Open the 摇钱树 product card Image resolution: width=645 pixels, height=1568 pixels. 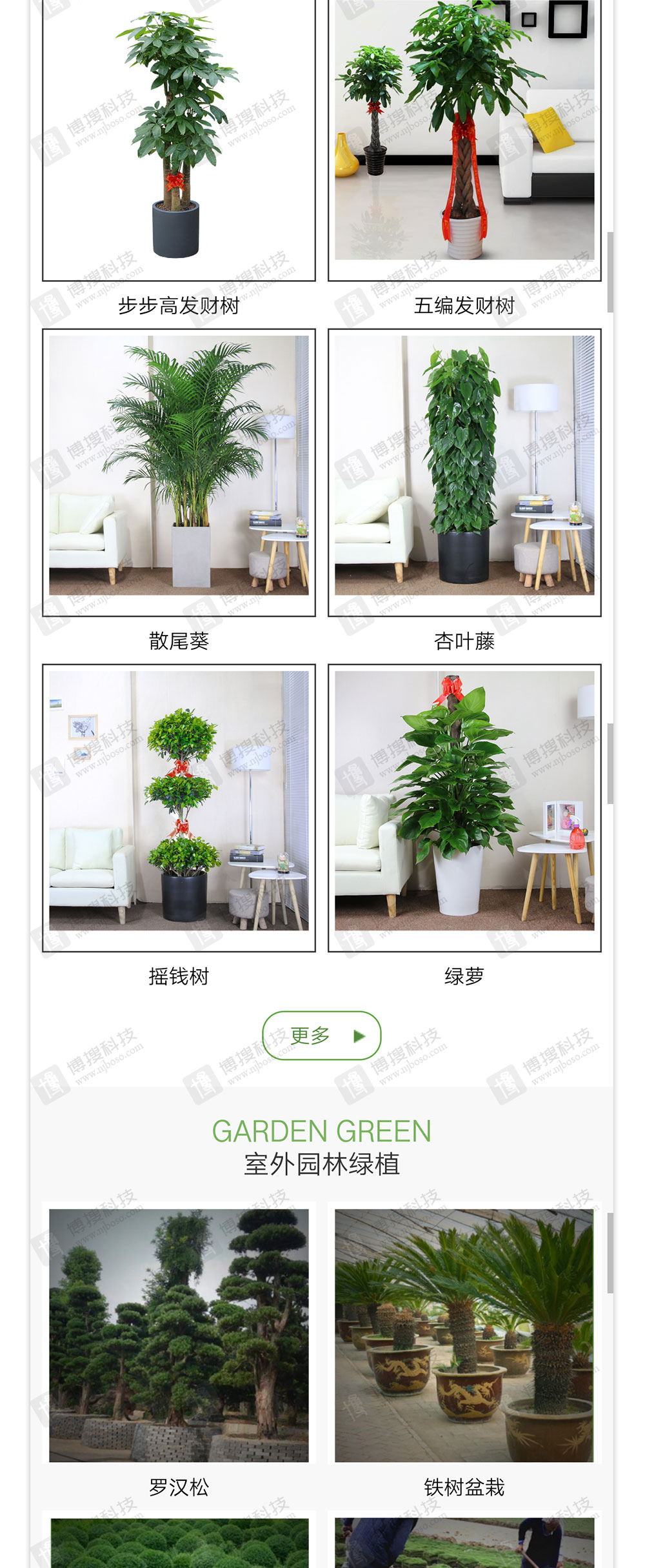coord(179,807)
